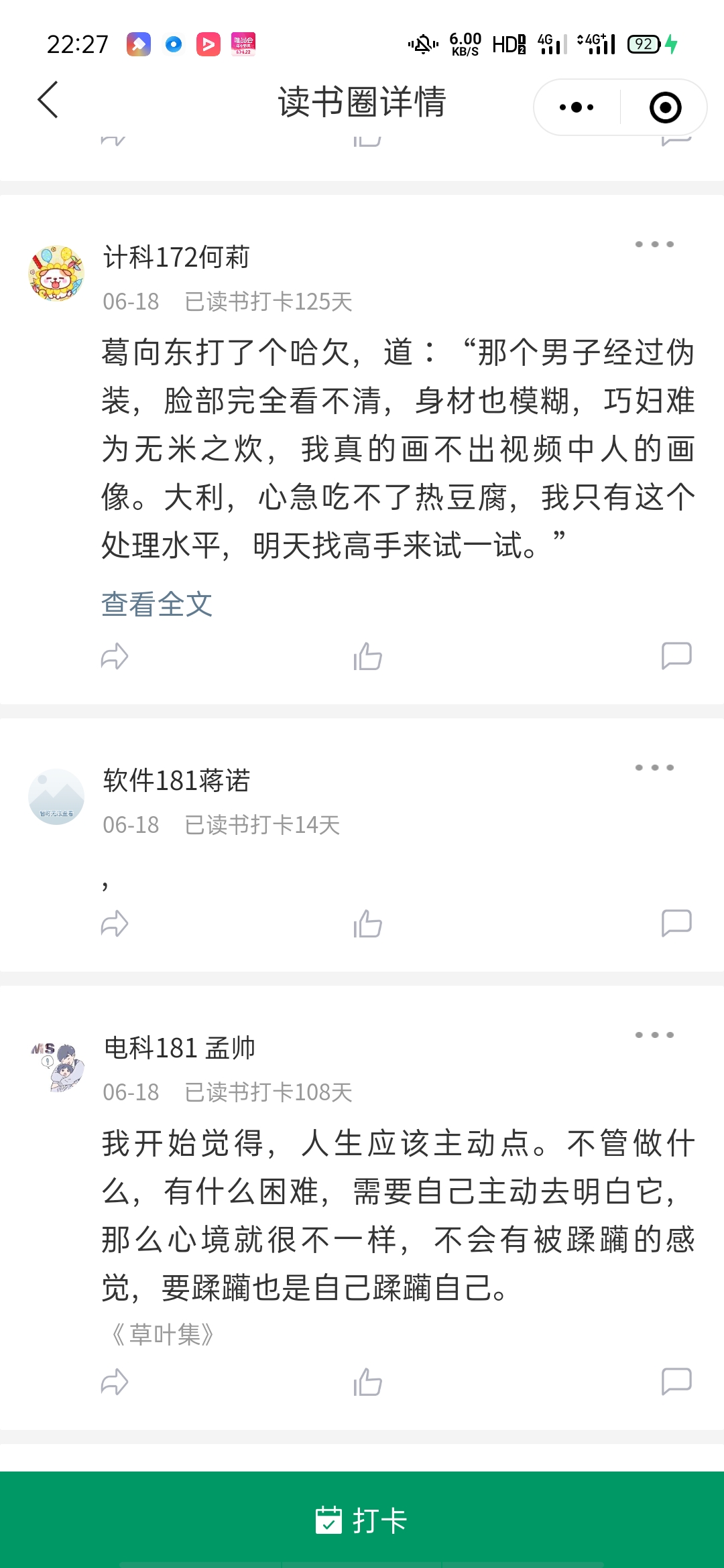Comment on 计科172何莉's reading post
This screenshot has height=1568, width=724.
tap(676, 655)
